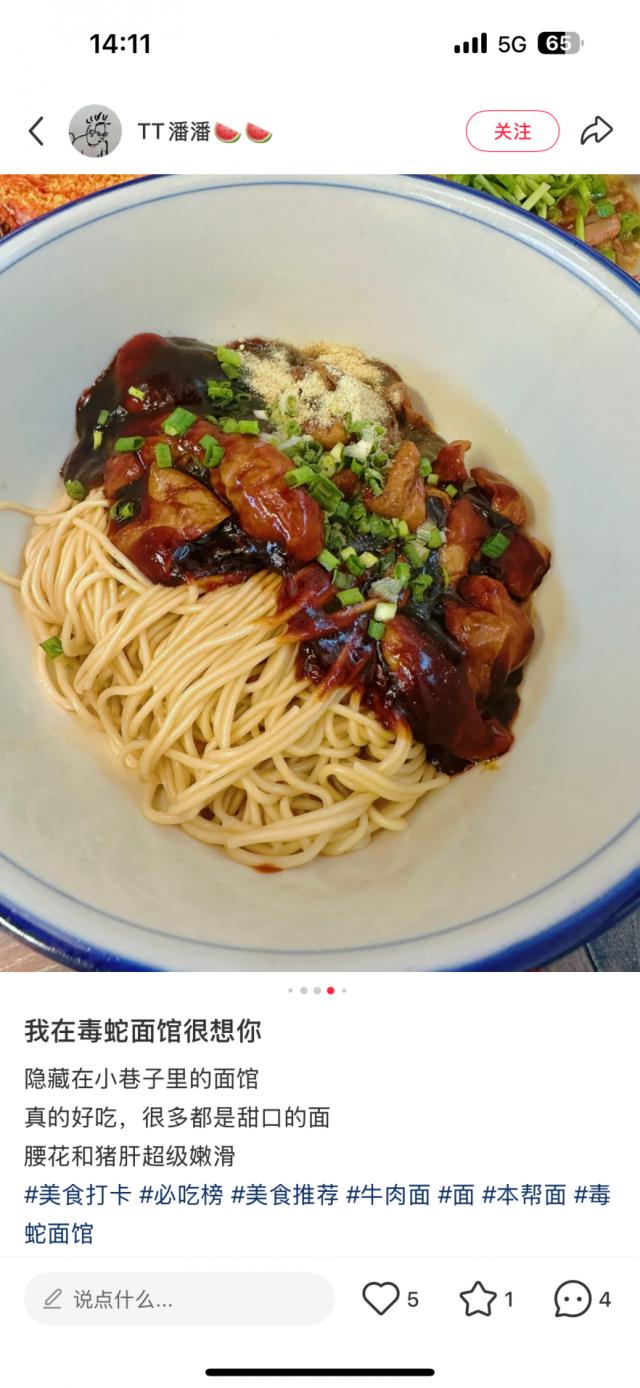Open the noodle photo full screen
This screenshot has height=1388, width=640.
coord(320,573)
